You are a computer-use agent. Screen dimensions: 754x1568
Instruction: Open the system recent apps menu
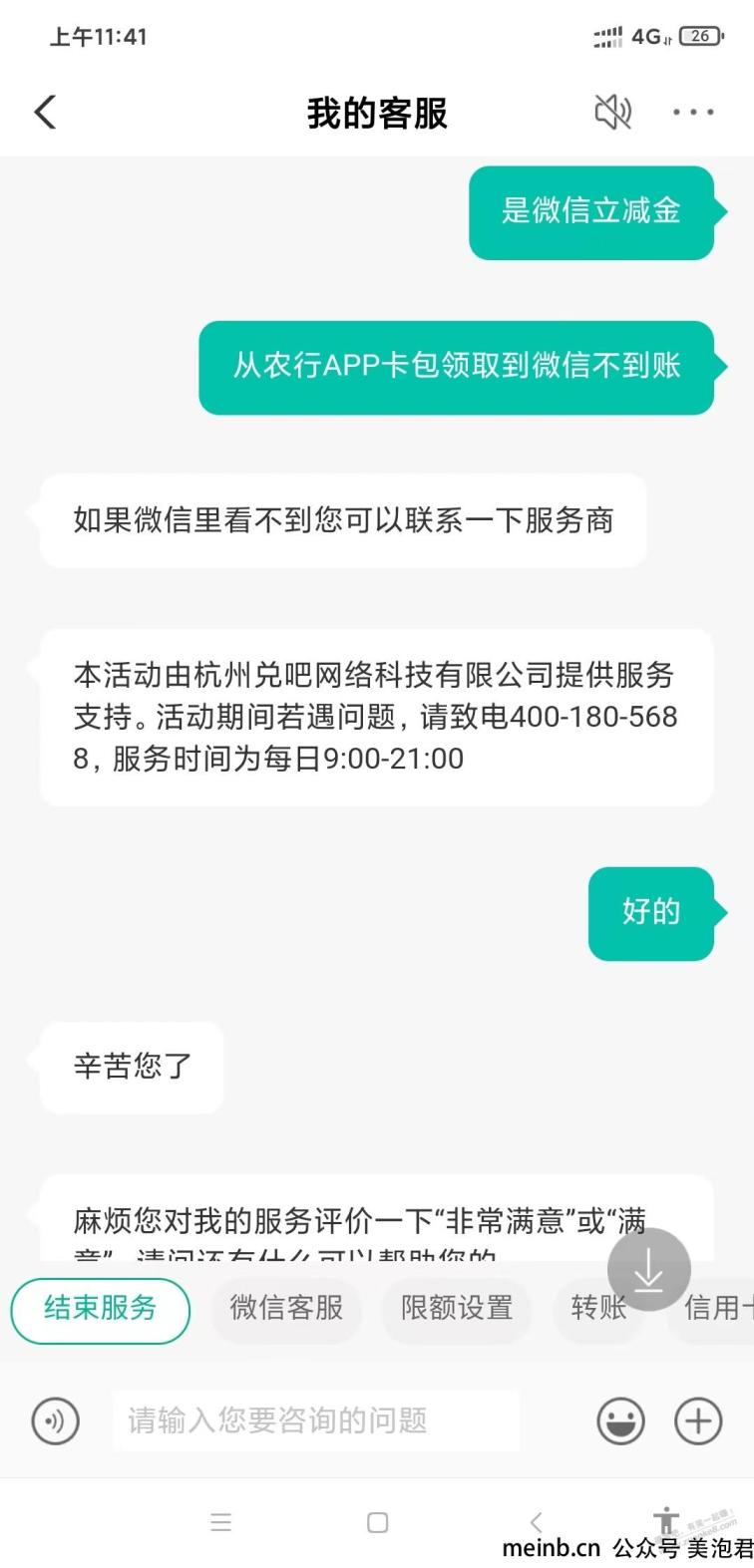[x=221, y=1522]
